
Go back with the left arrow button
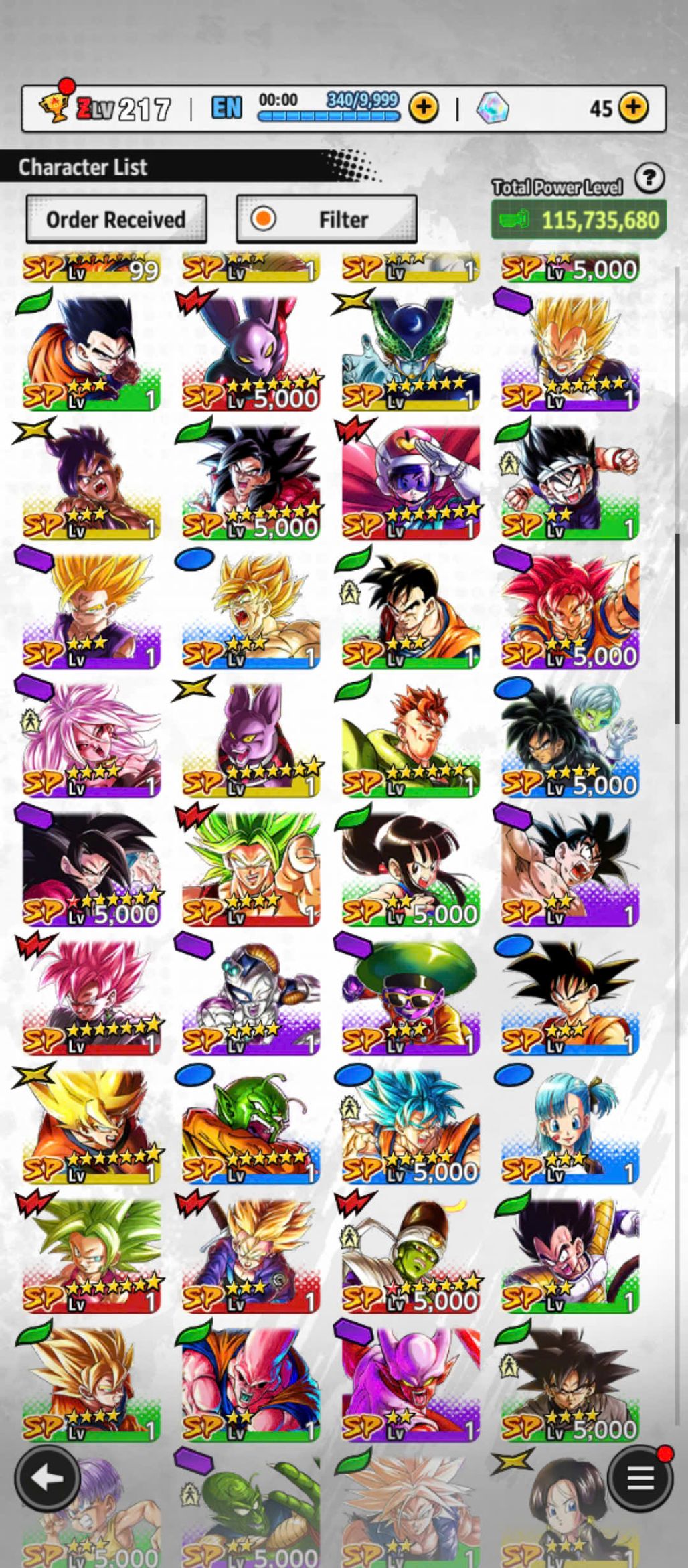47,1478
